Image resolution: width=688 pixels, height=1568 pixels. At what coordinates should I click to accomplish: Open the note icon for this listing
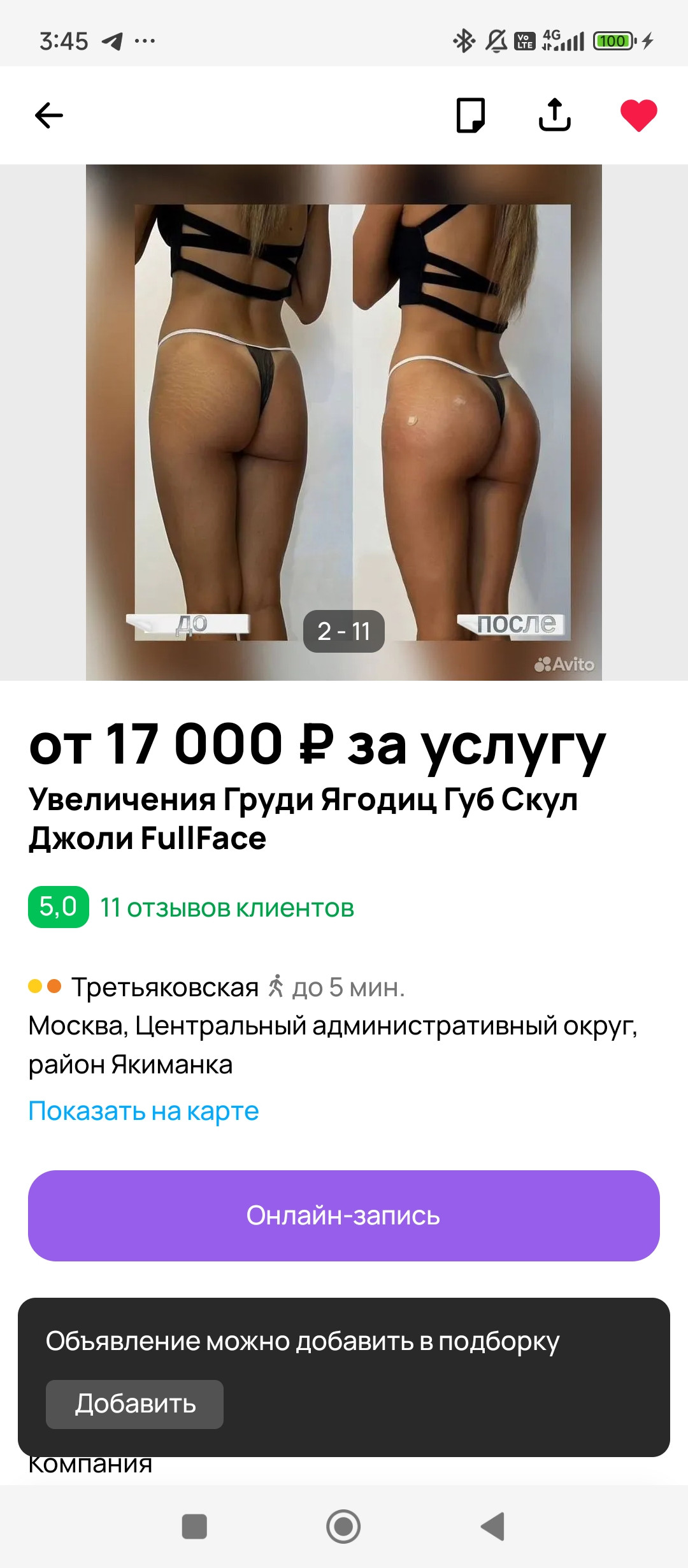471,115
